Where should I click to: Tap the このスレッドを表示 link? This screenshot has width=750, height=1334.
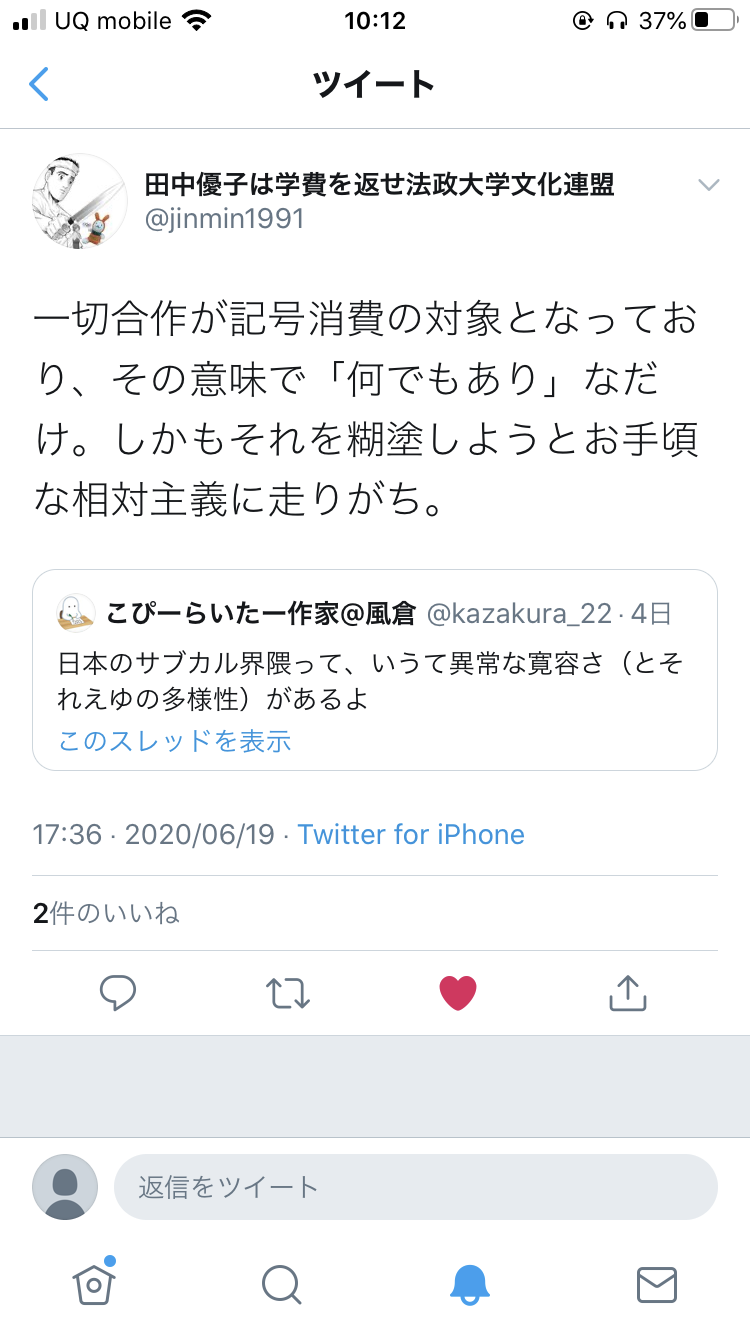[x=175, y=741]
